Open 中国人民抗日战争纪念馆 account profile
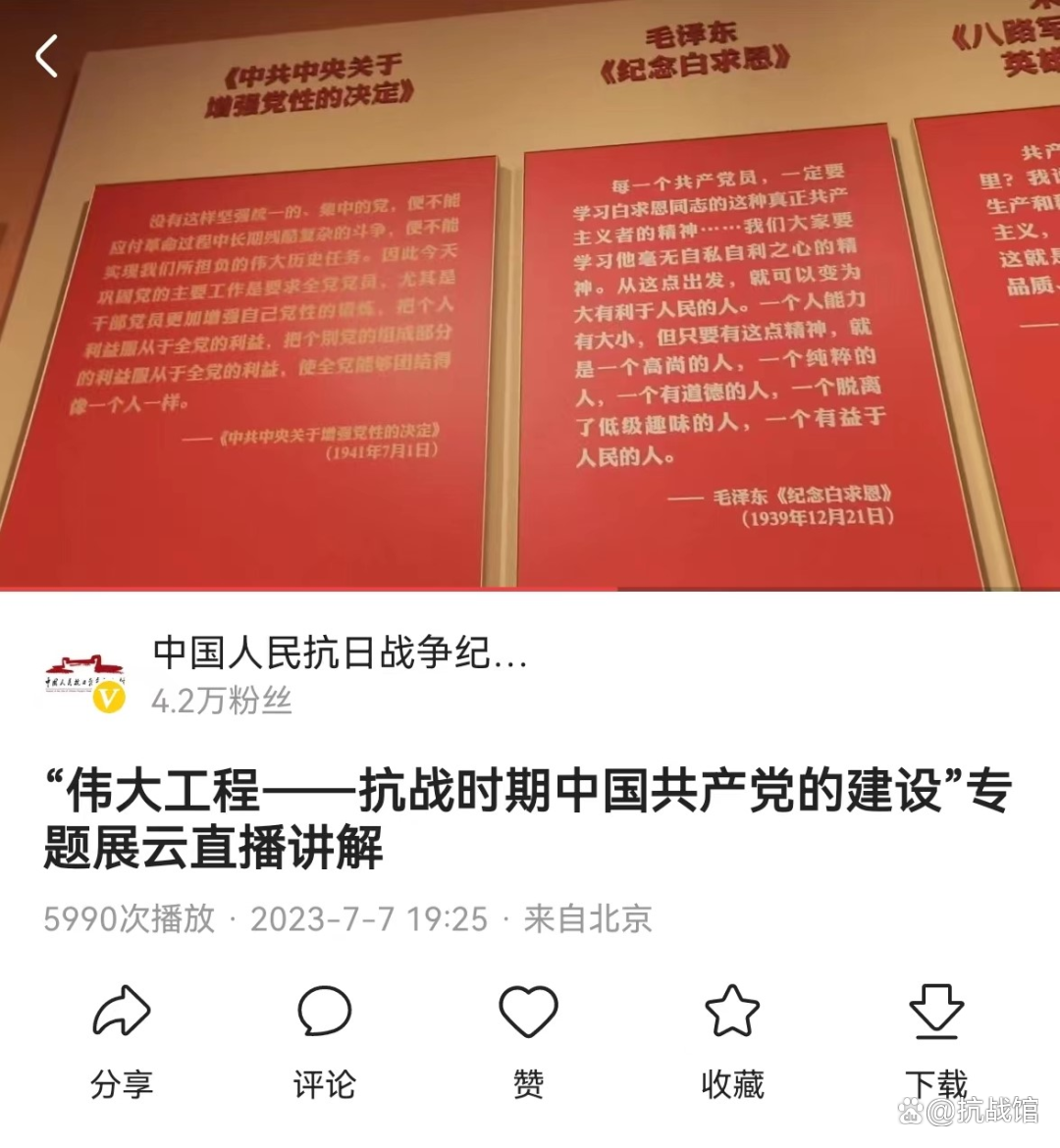The height and width of the screenshot is (1148, 1060). (339, 652)
